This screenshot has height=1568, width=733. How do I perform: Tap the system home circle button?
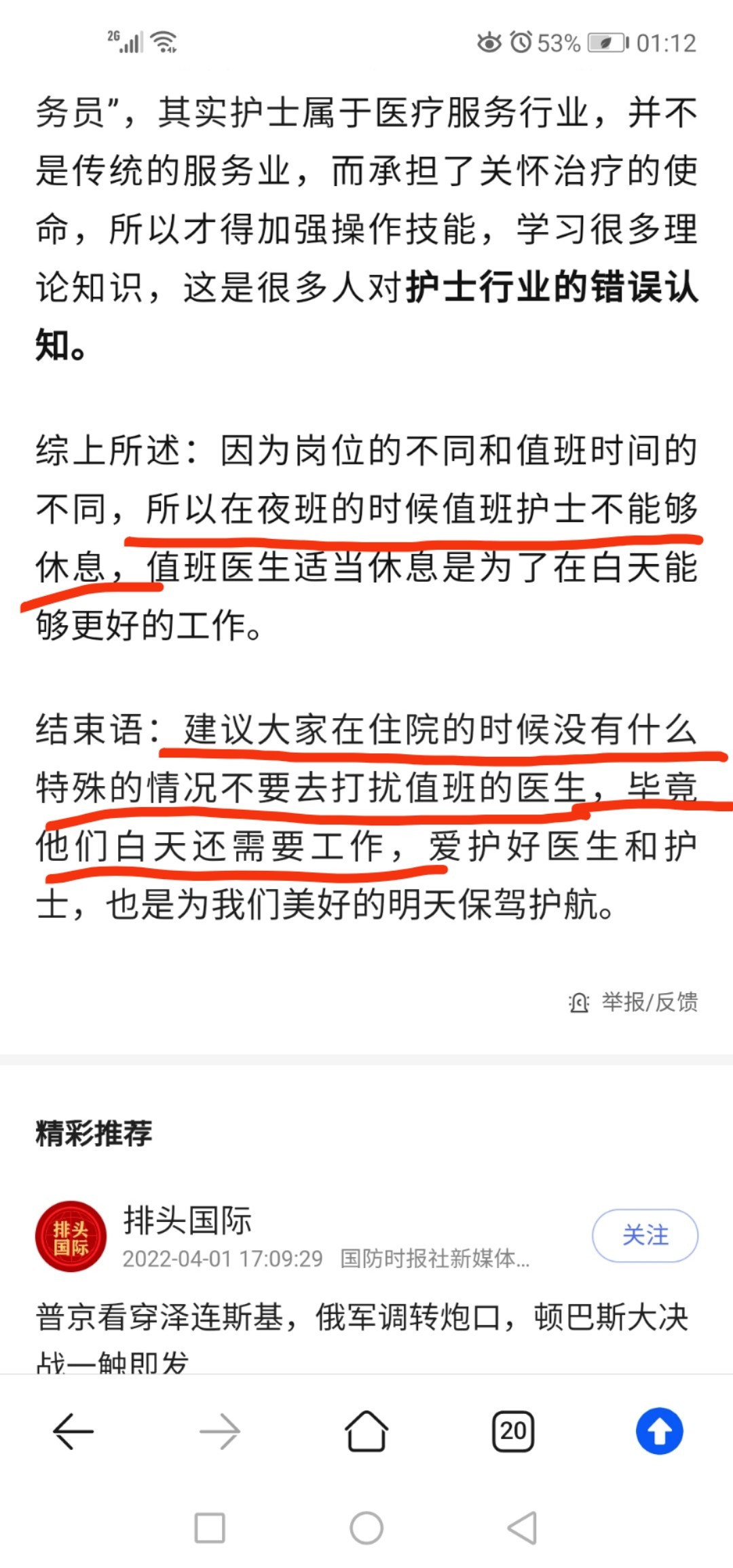coord(366,1528)
